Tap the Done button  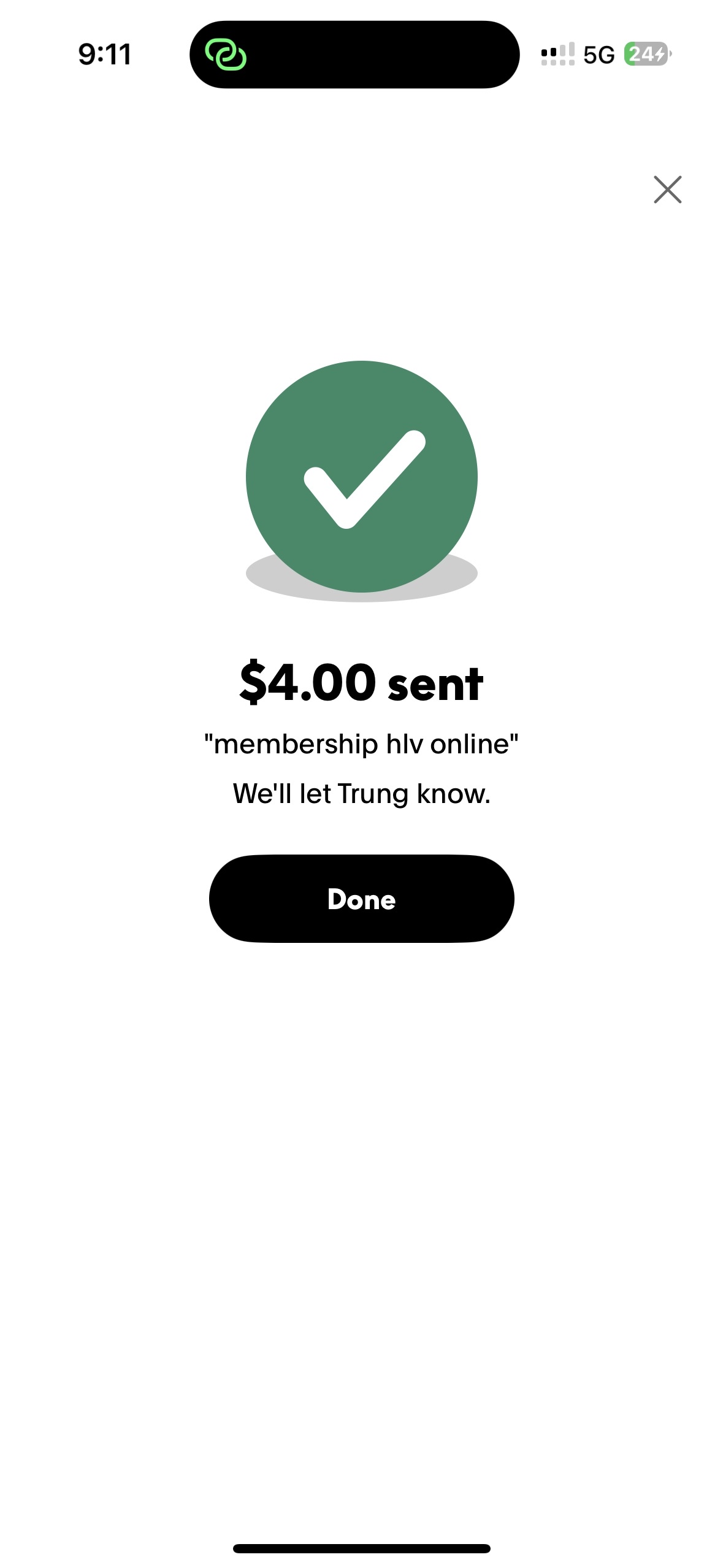pos(361,899)
